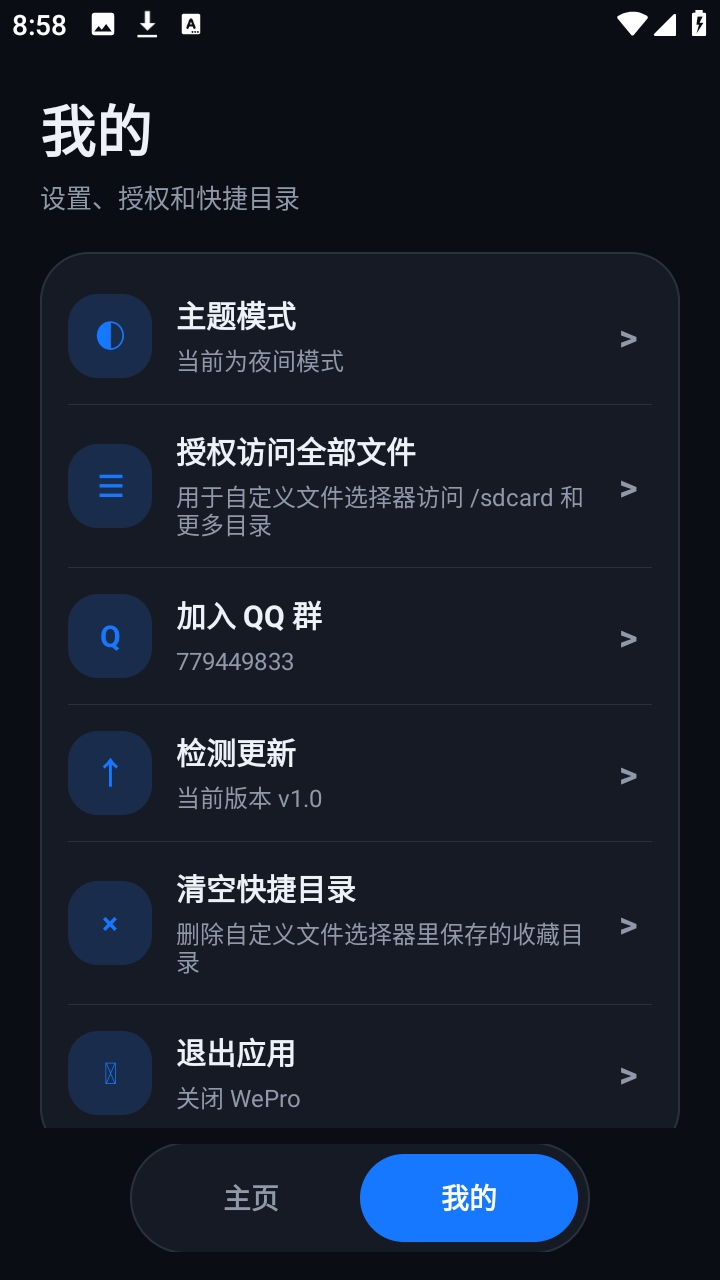Join the QQ group 779449833
Image resolution: width=720 pixels, height=1280 pixels.
coord(360,637)
